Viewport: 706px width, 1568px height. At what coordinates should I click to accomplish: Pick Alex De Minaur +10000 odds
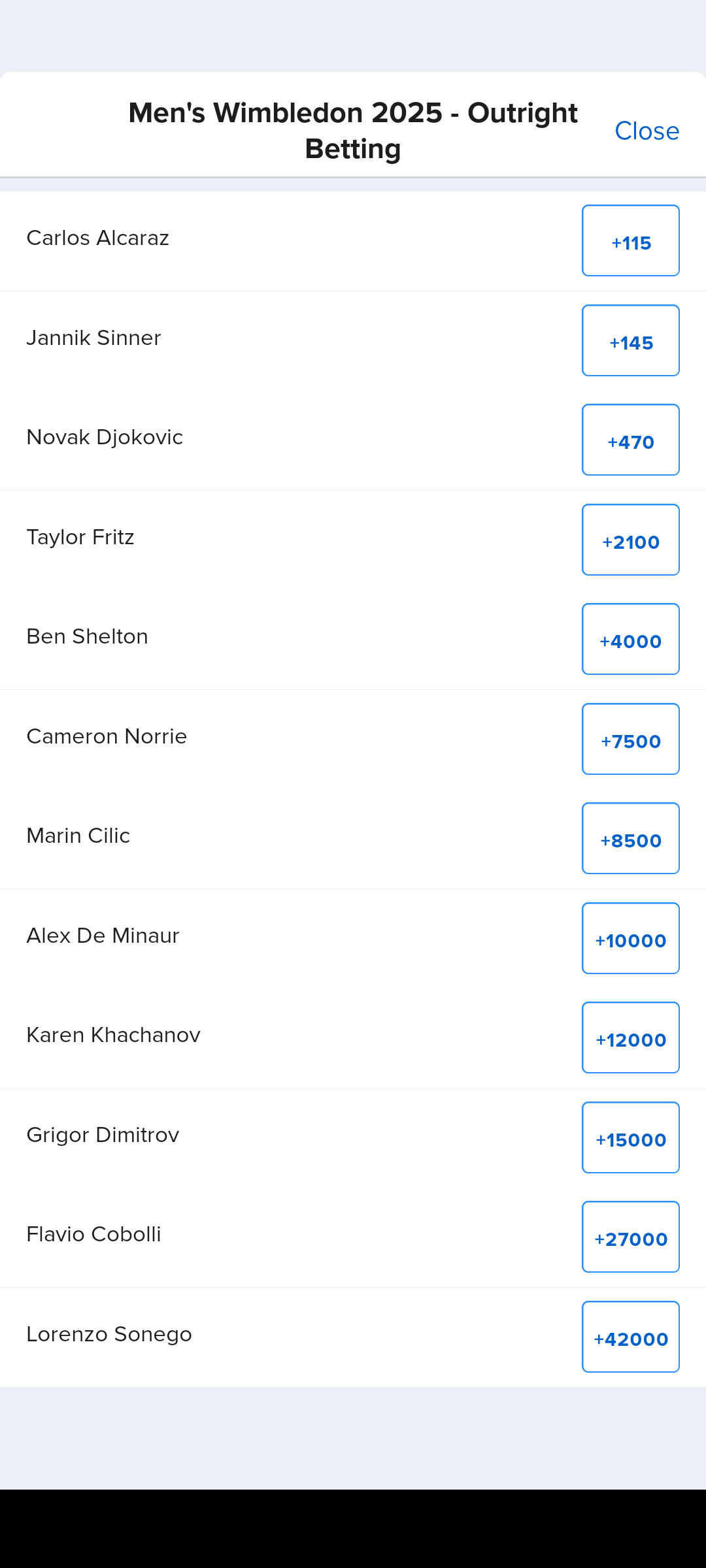pyautogui.click(x=631, y=939)
